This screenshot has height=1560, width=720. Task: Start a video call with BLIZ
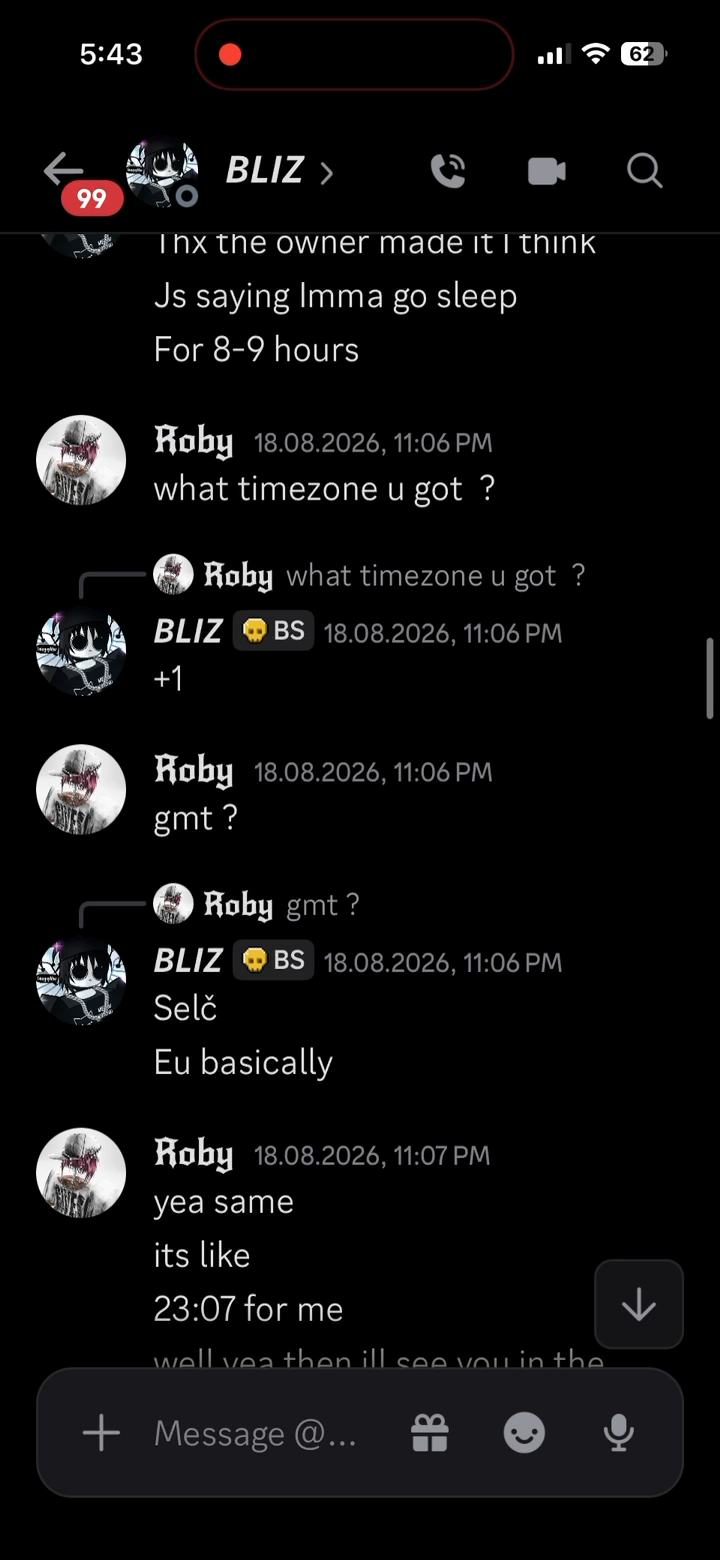[547, 171]
